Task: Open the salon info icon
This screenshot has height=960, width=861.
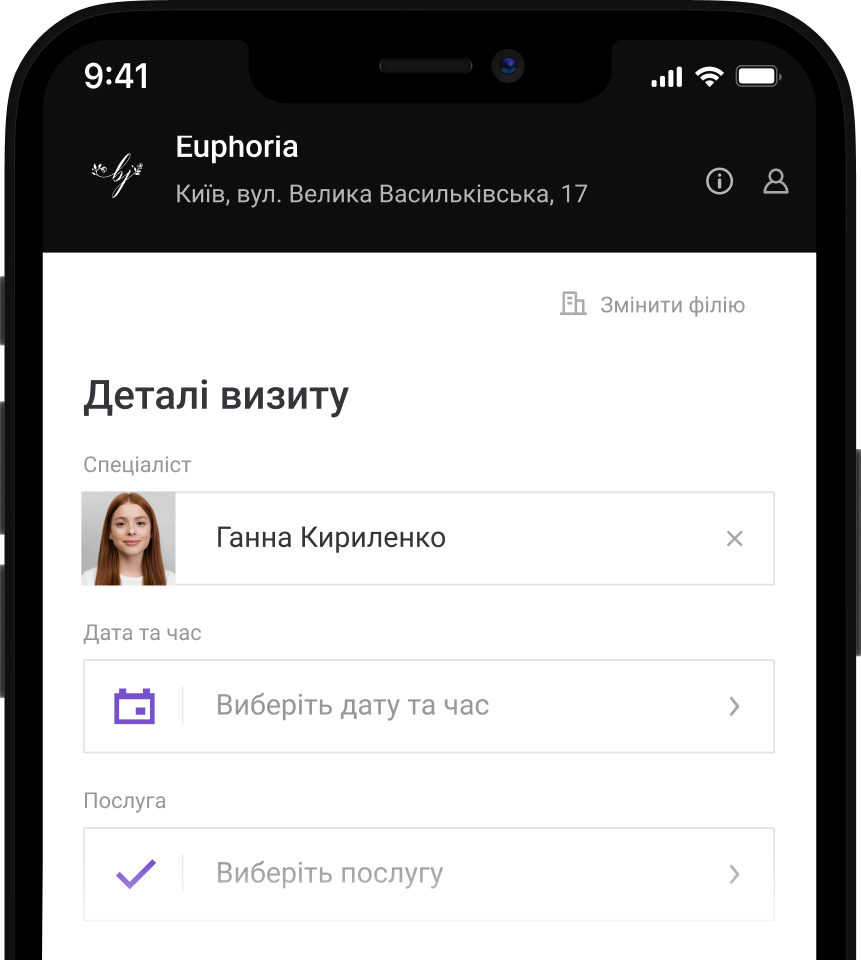Action: pos(719,181)
